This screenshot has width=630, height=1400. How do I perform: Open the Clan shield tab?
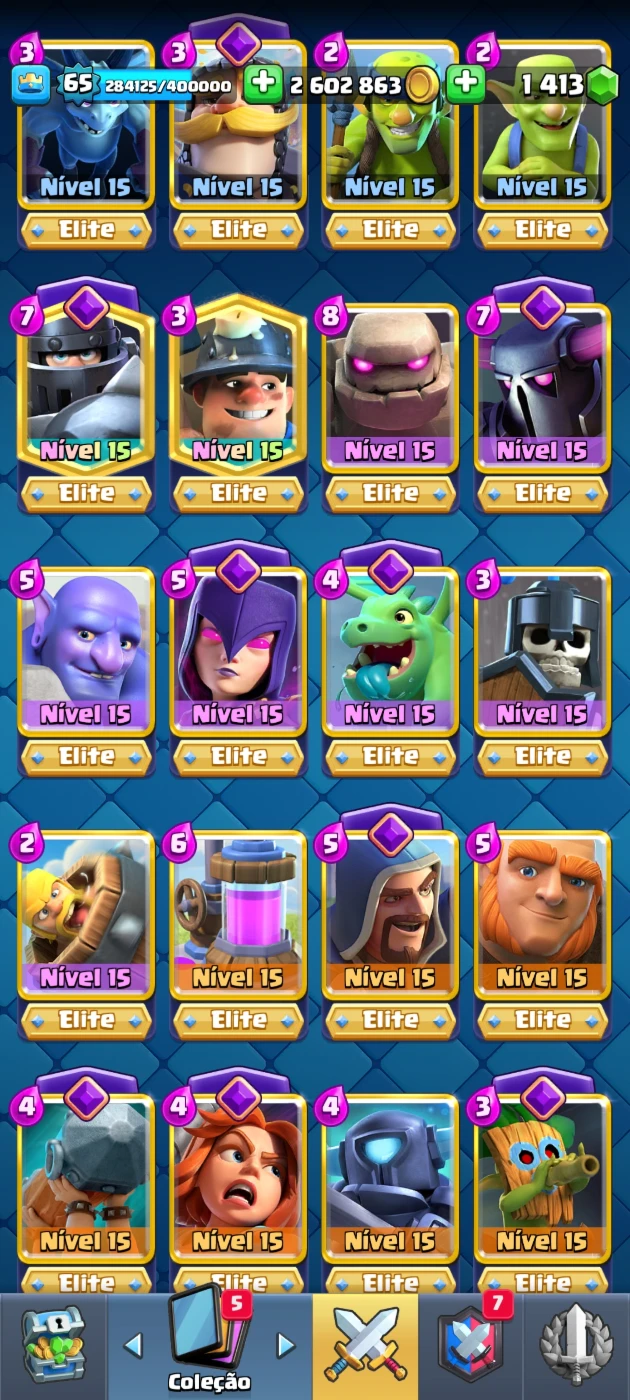[470, 1346]
